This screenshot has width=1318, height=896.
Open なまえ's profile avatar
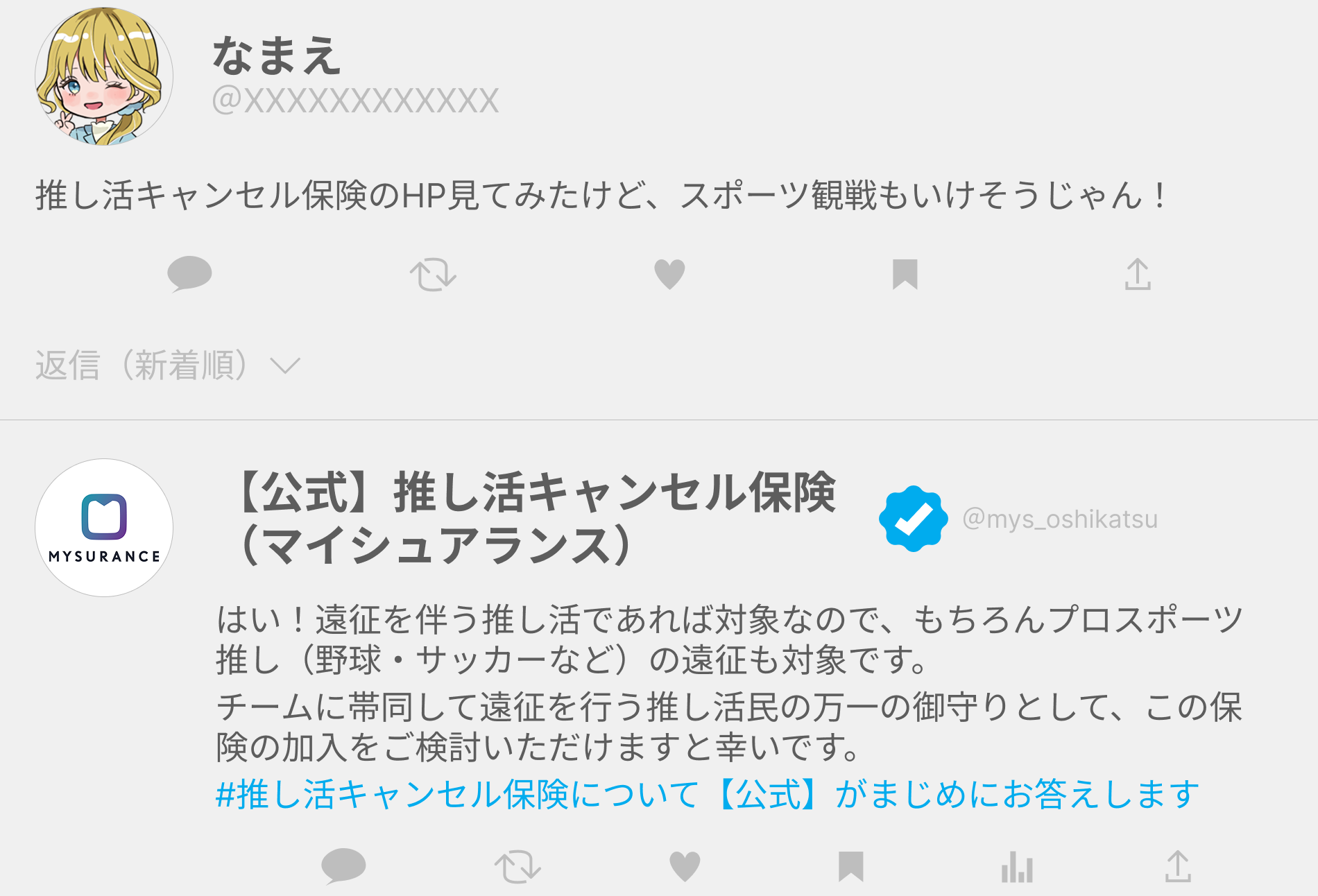point(104,76)
